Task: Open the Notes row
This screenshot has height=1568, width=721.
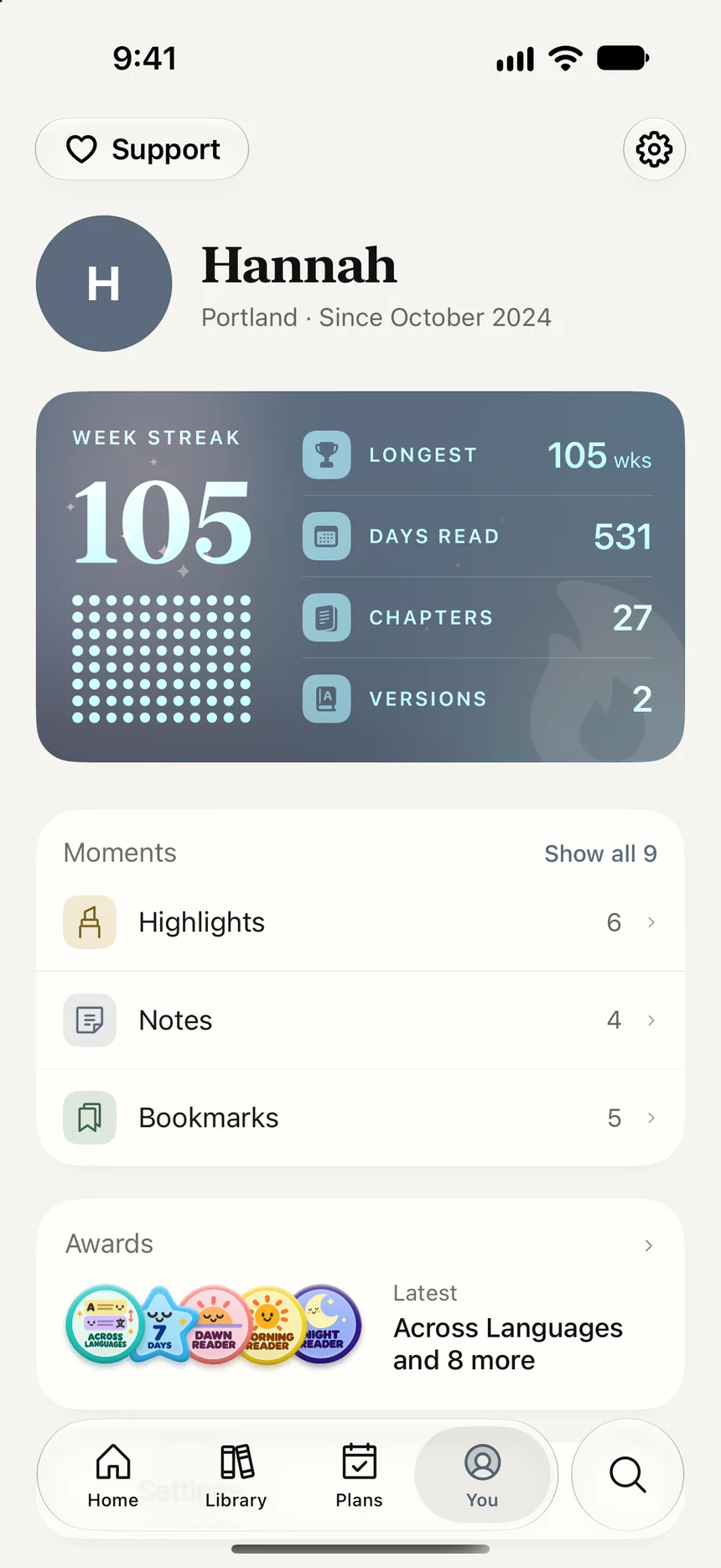Action: click(x=360, y=1020)
